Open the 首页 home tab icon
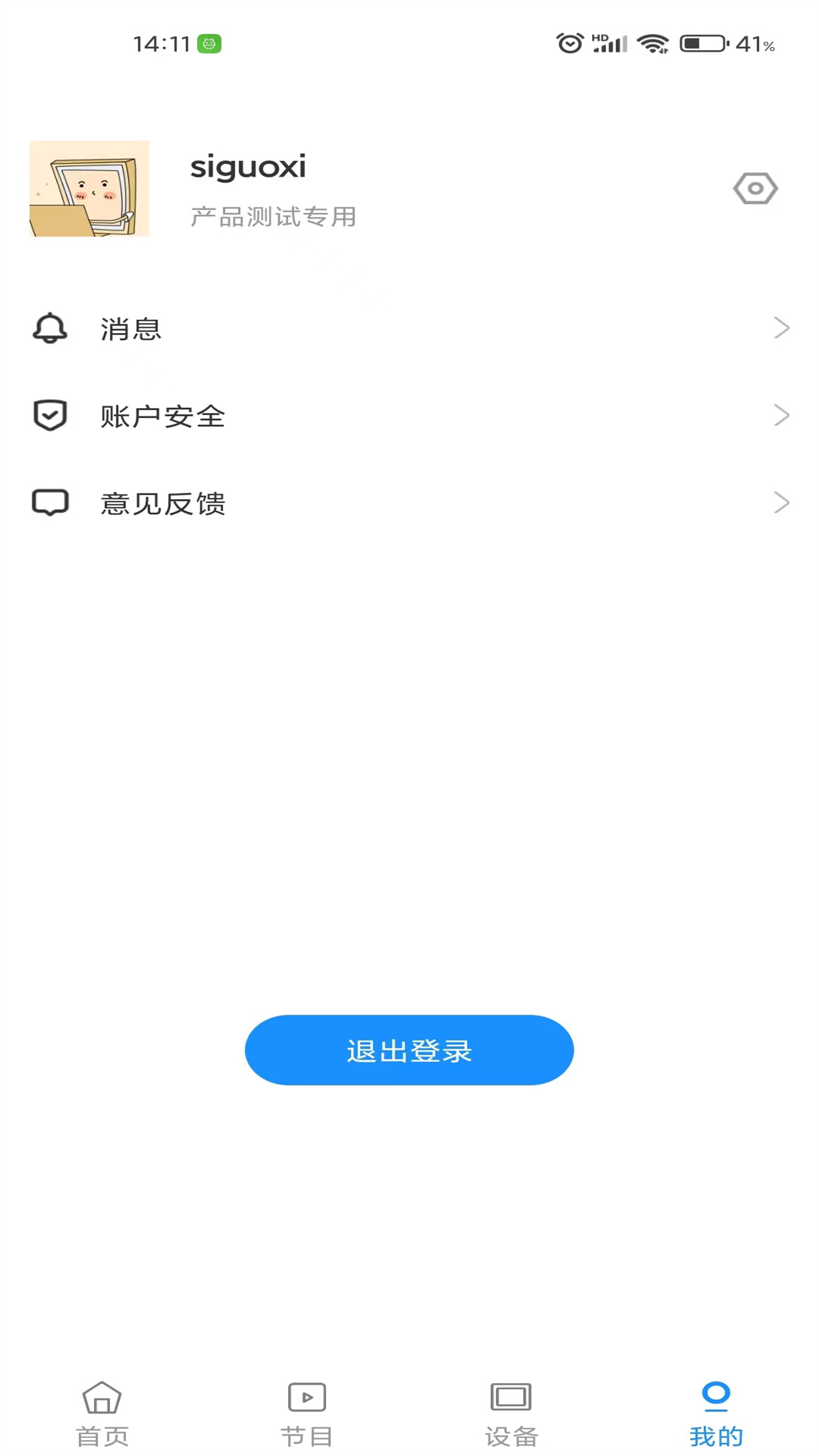This screenshot has width=819, height=1456. tap(102, 1398)
